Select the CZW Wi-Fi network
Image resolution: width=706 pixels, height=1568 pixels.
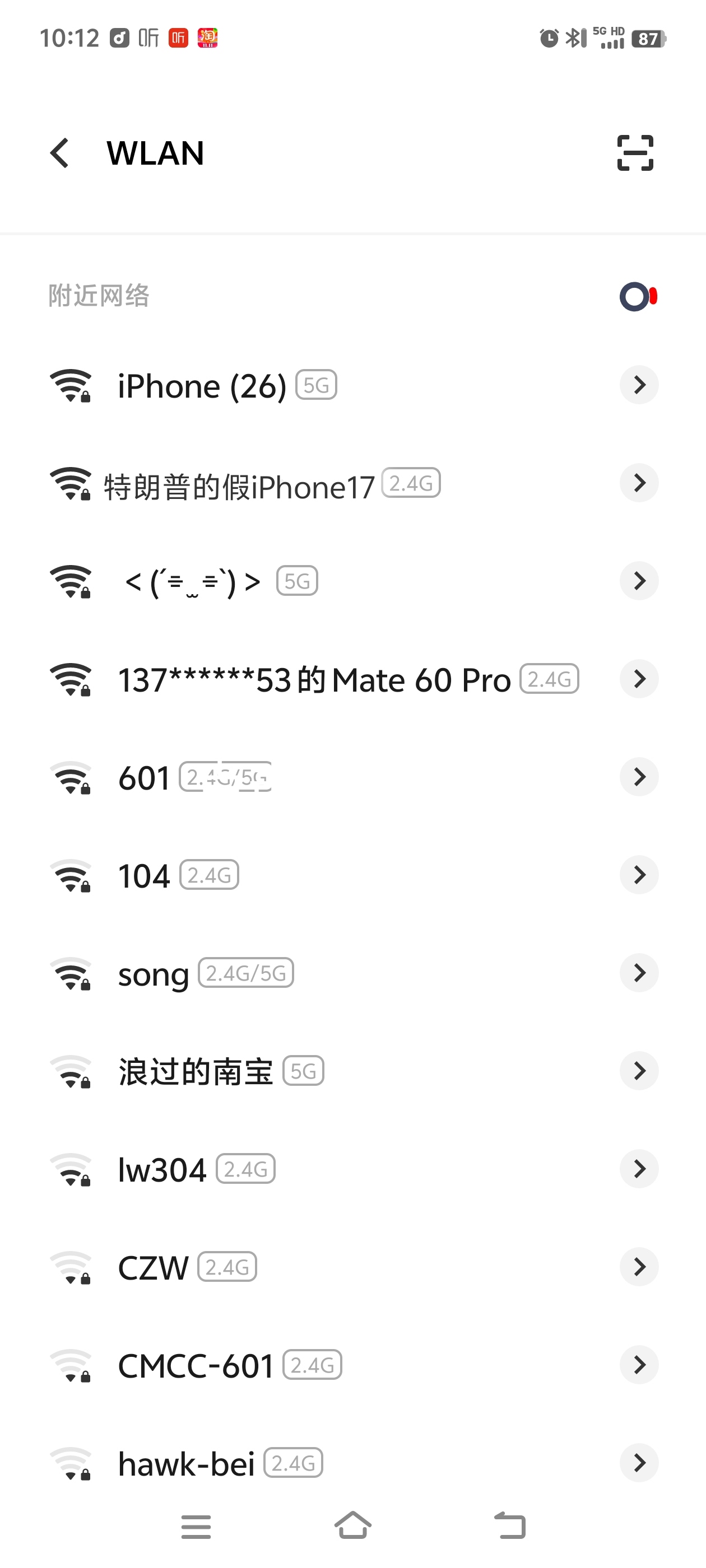[x=154, y=1268]
